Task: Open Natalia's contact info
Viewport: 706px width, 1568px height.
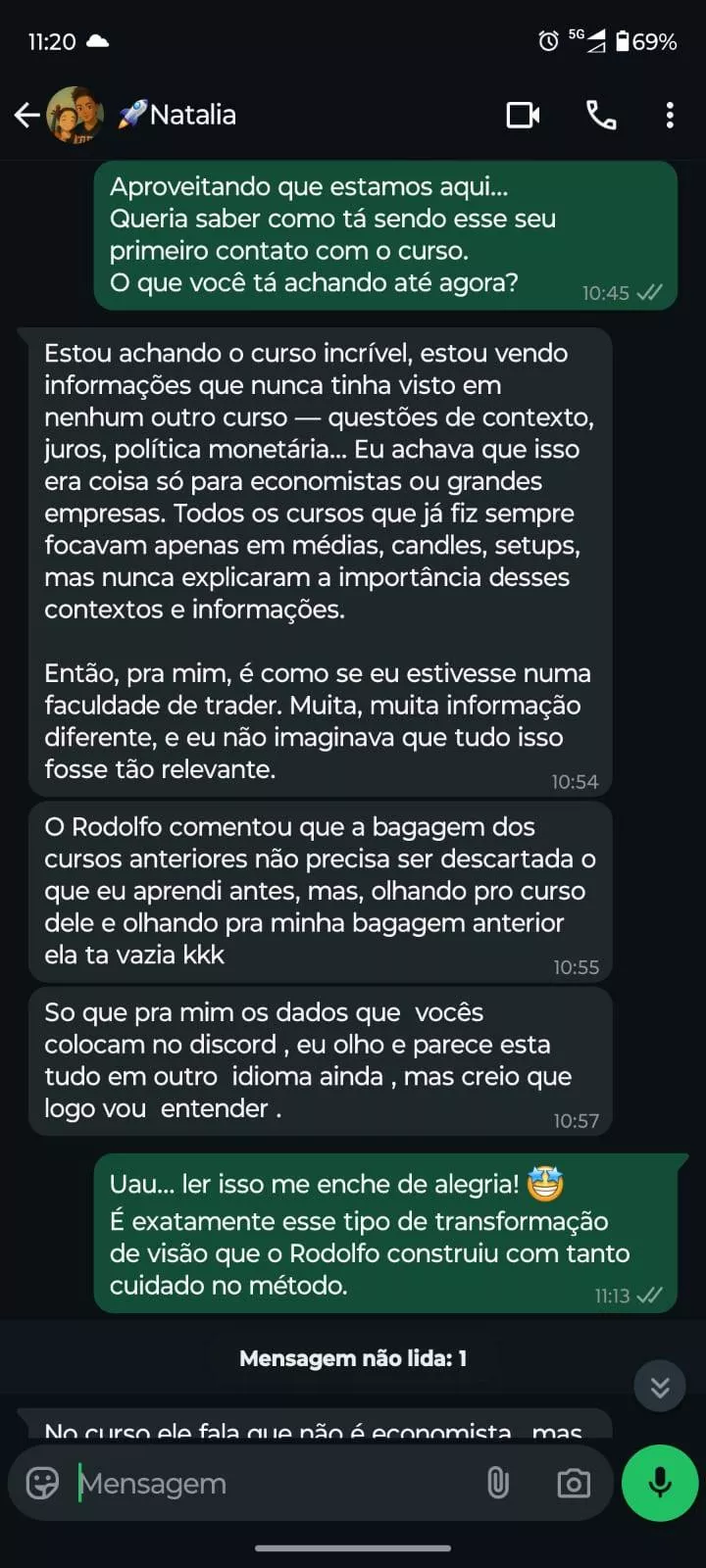Action: pyautogui.click(x=192, y=116)
